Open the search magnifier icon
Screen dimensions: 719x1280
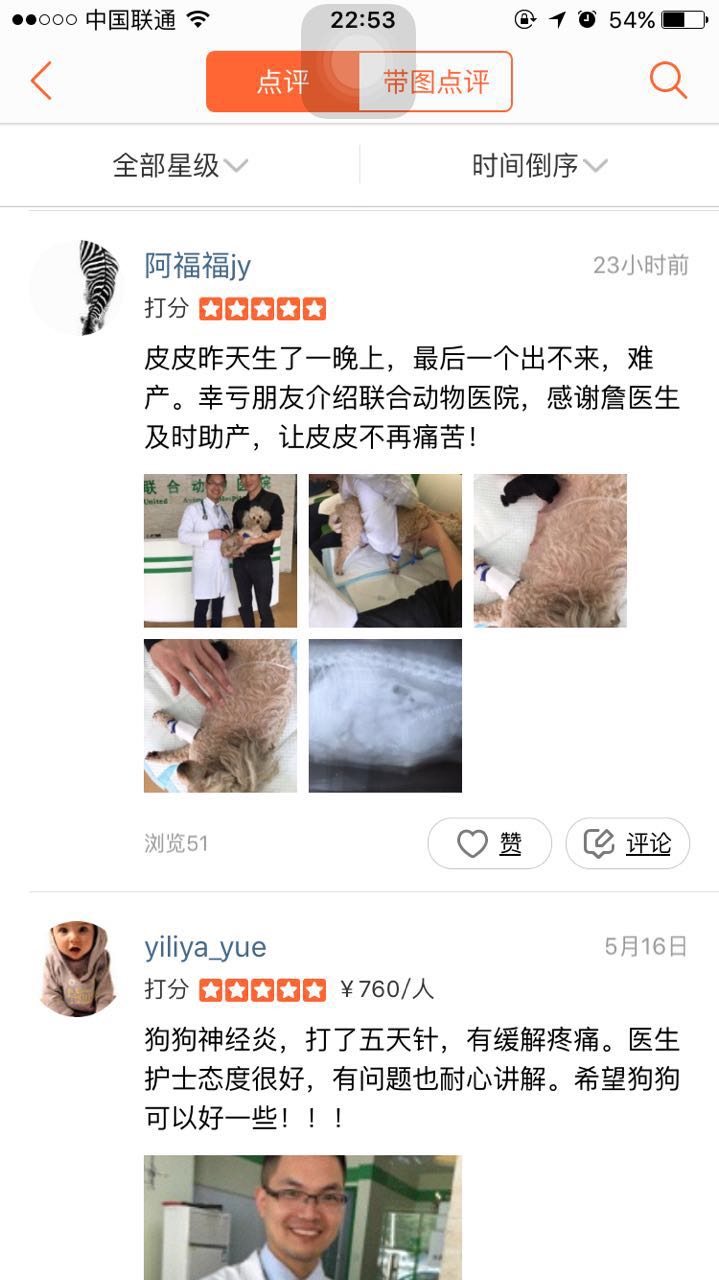pyautogui.click(x=668, y=81)
